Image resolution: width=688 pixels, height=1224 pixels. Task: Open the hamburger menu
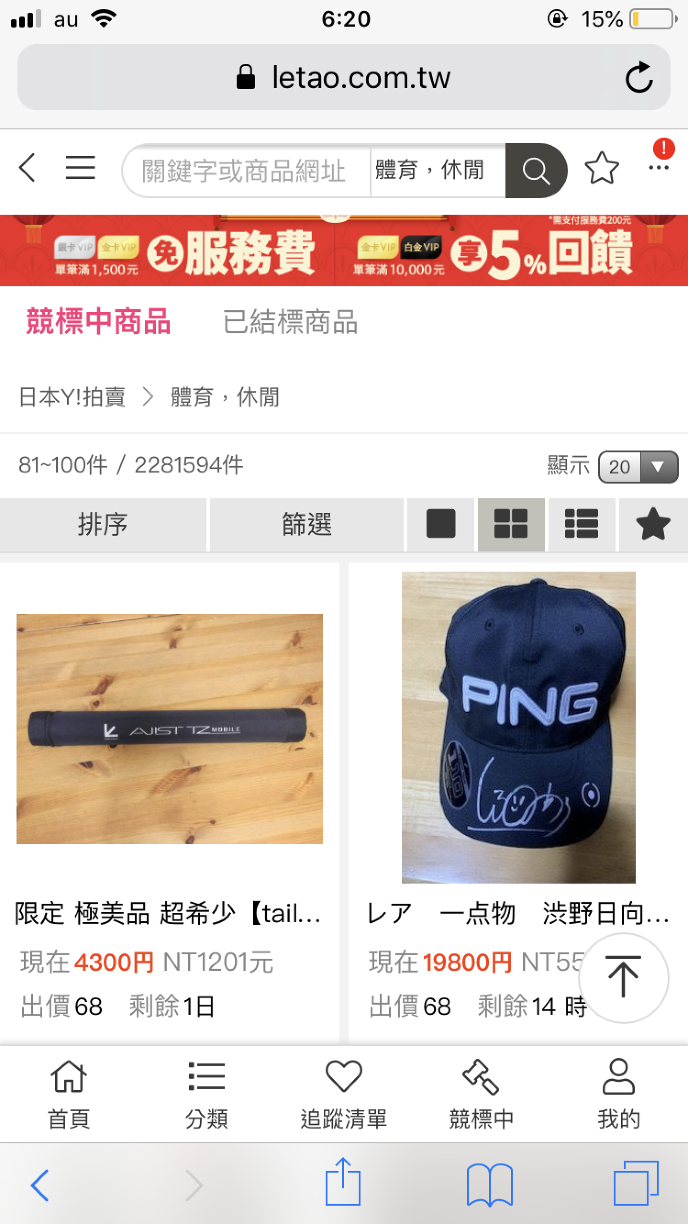click(x=80, y=168)
